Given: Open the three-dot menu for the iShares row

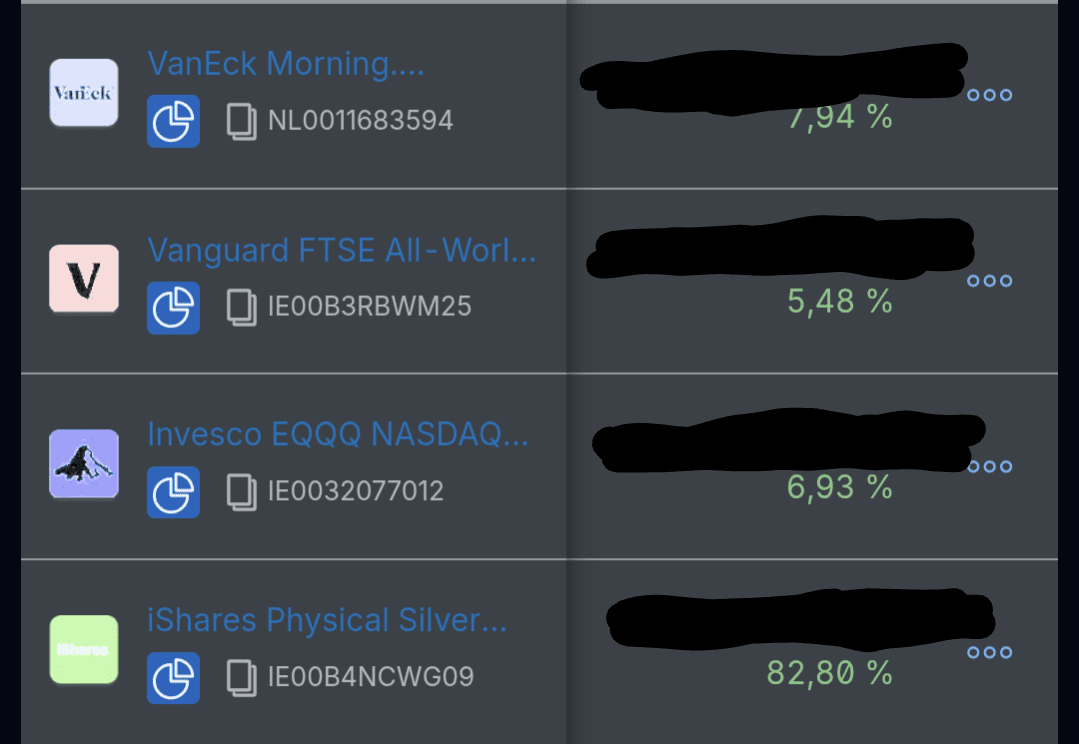Looking at the screenshot, I should point(989,652).
